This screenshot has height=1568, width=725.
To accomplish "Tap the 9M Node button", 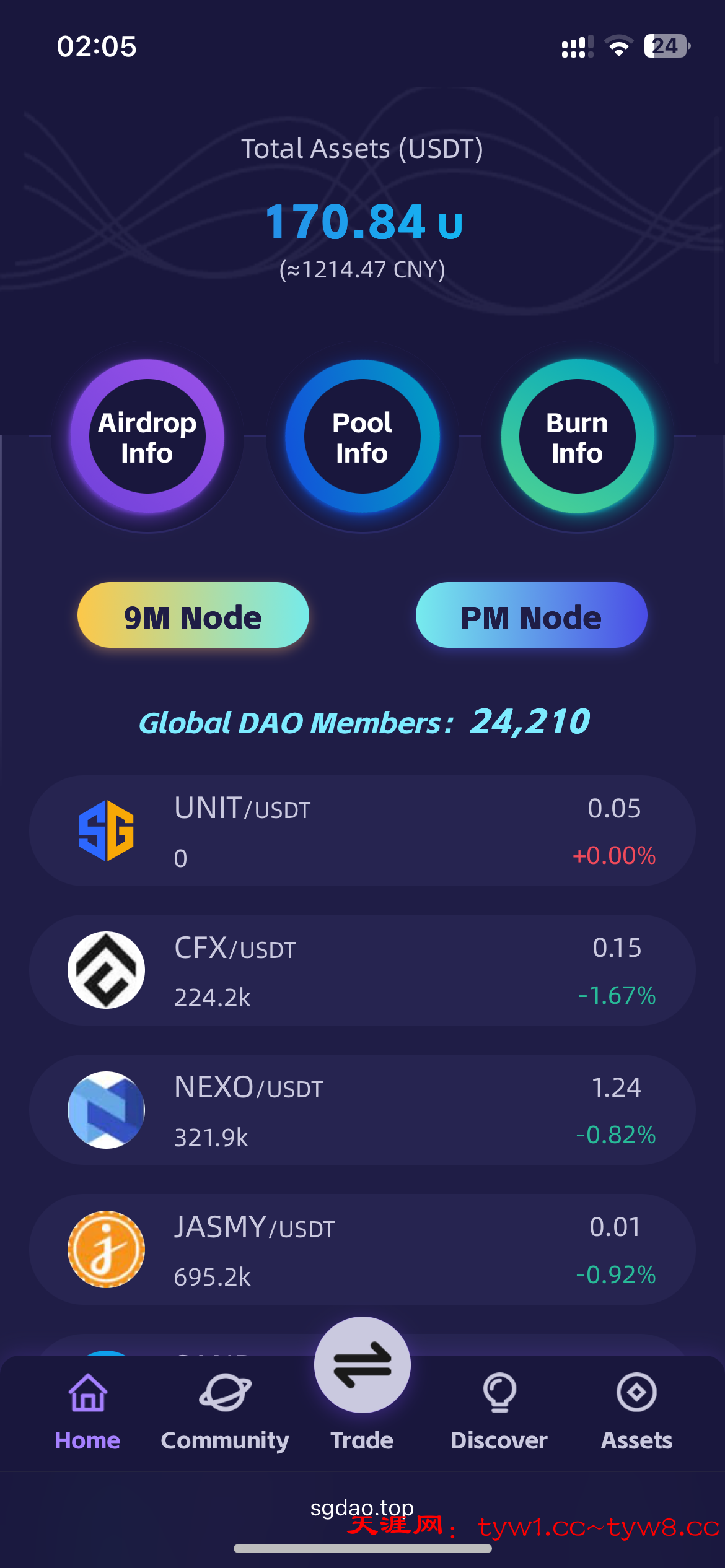I will click(x=193, y=616).
